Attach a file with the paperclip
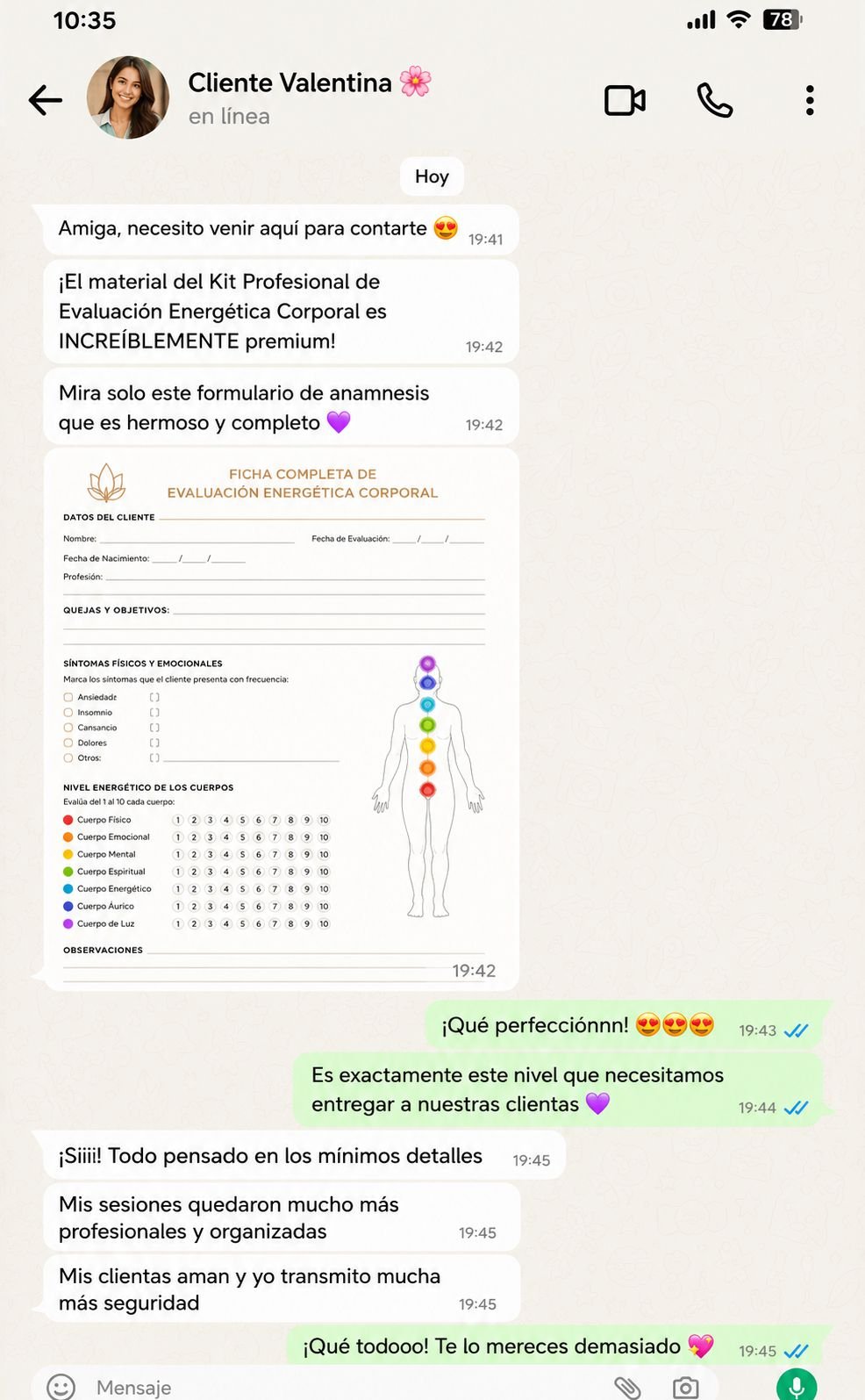The width and height of the screenshot is (865, 1400). pyautogui.click(x=627, y=1387)
